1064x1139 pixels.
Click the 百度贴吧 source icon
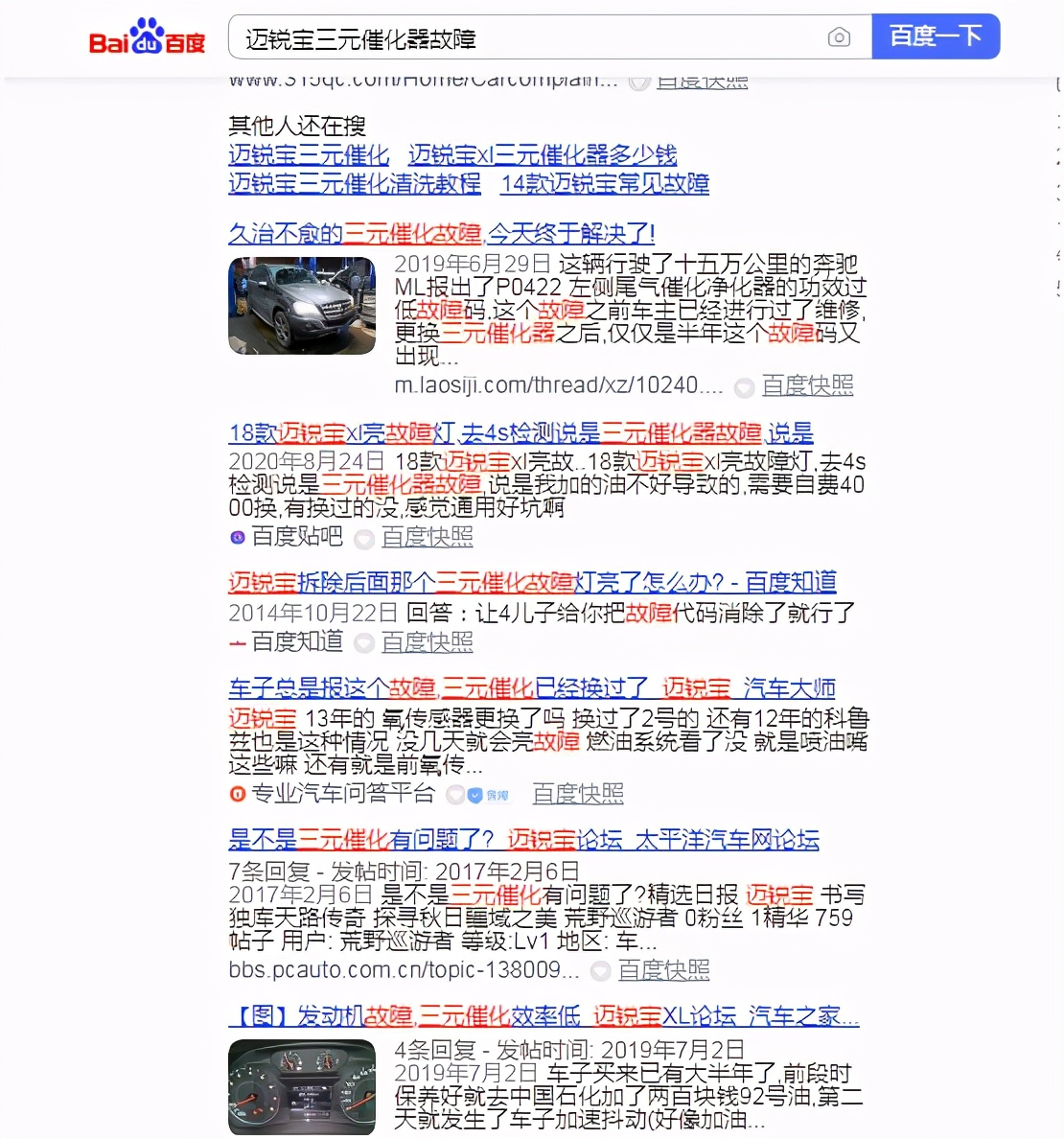(237, 538)
